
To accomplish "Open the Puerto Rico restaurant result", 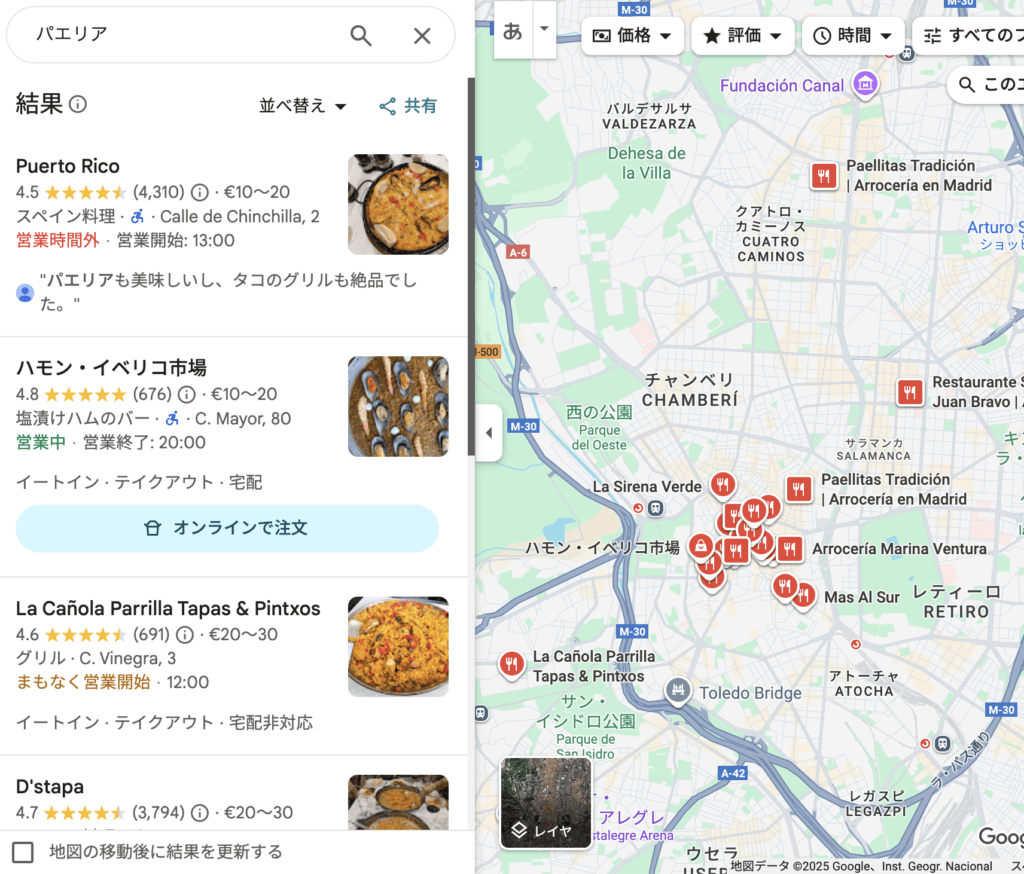I will point(68,166).
